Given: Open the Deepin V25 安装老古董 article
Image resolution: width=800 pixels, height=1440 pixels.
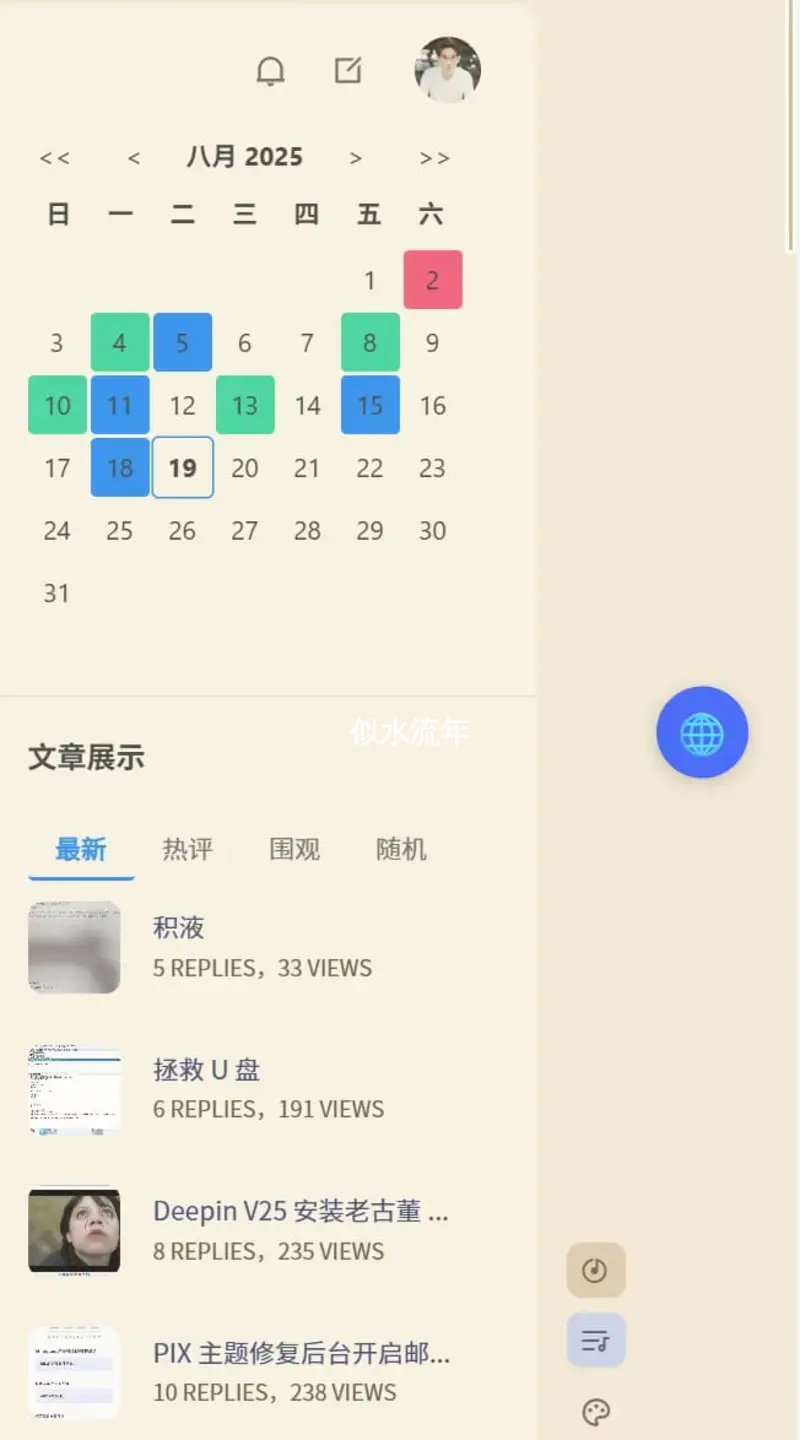Looking at the screenshot, I should pos(300,1211).
